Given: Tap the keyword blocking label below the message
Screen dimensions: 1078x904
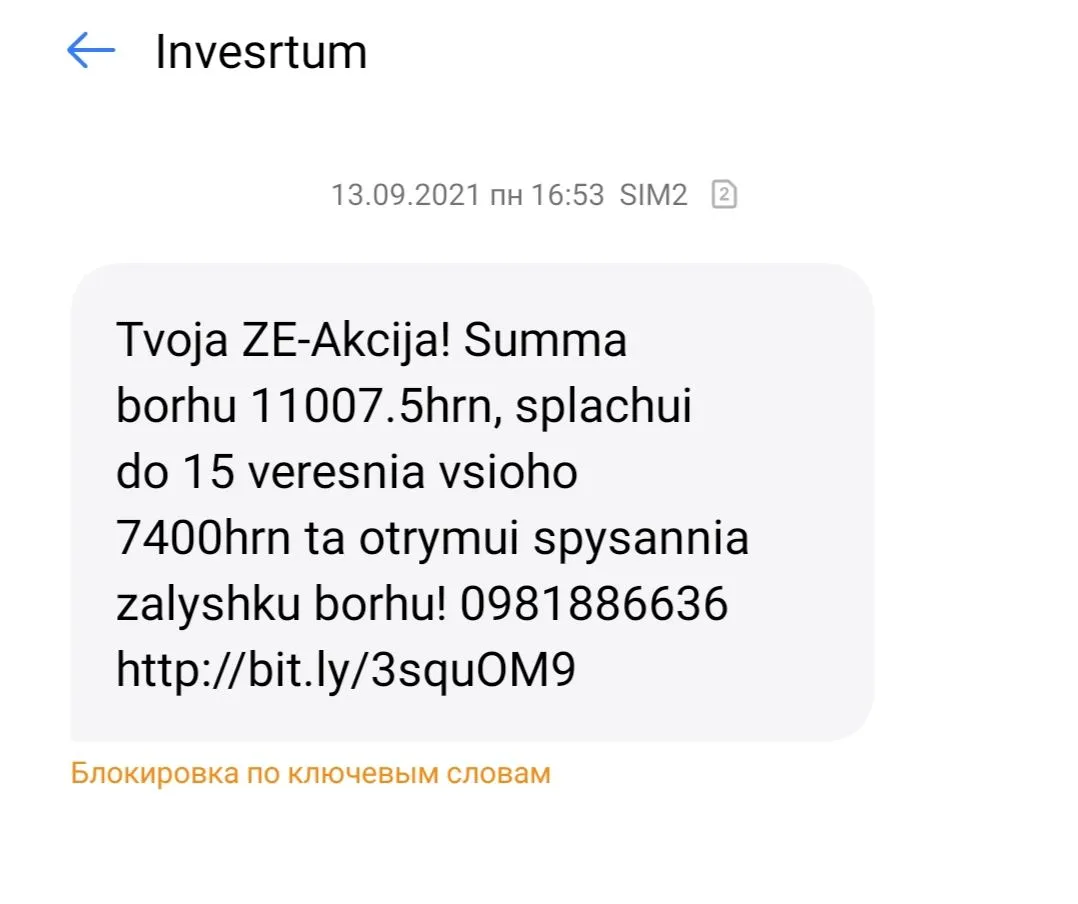Looking at the screenshot, I should pos(310,773).
